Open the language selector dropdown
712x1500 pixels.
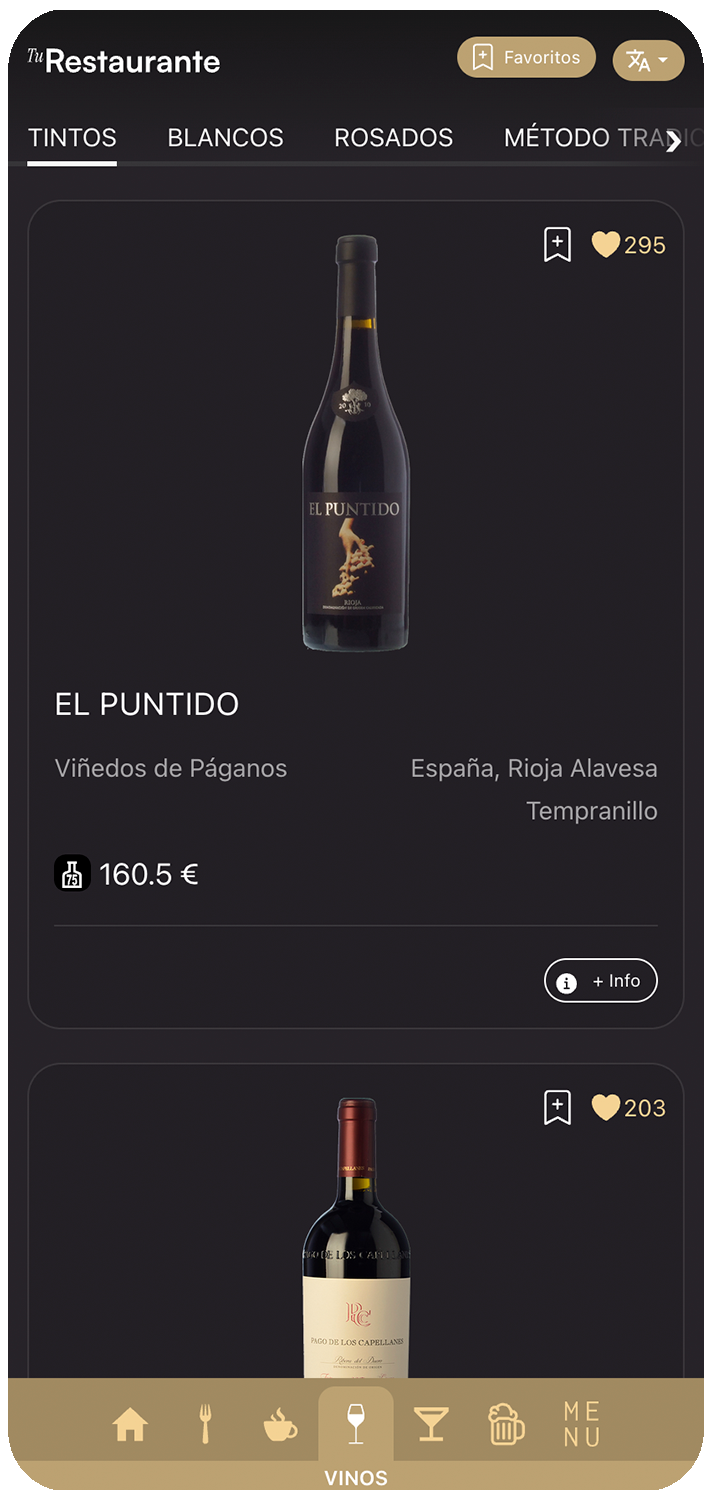coord(648,61)
